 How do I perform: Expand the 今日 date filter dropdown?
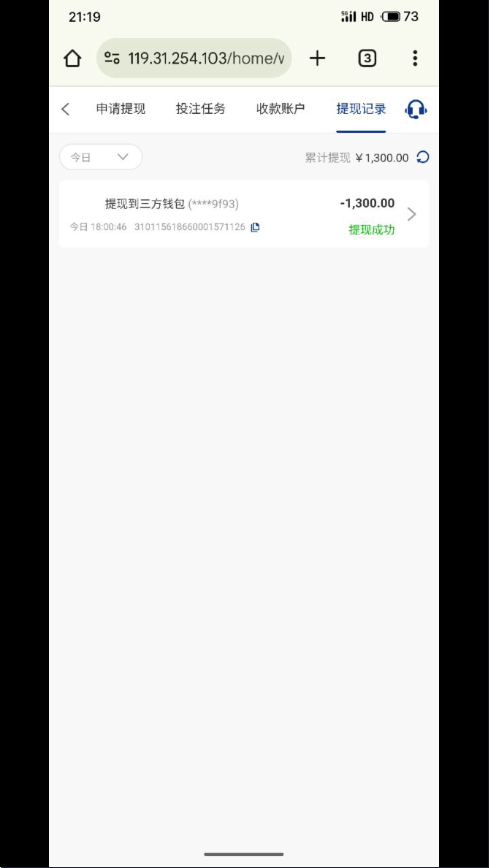pos(101,157)
